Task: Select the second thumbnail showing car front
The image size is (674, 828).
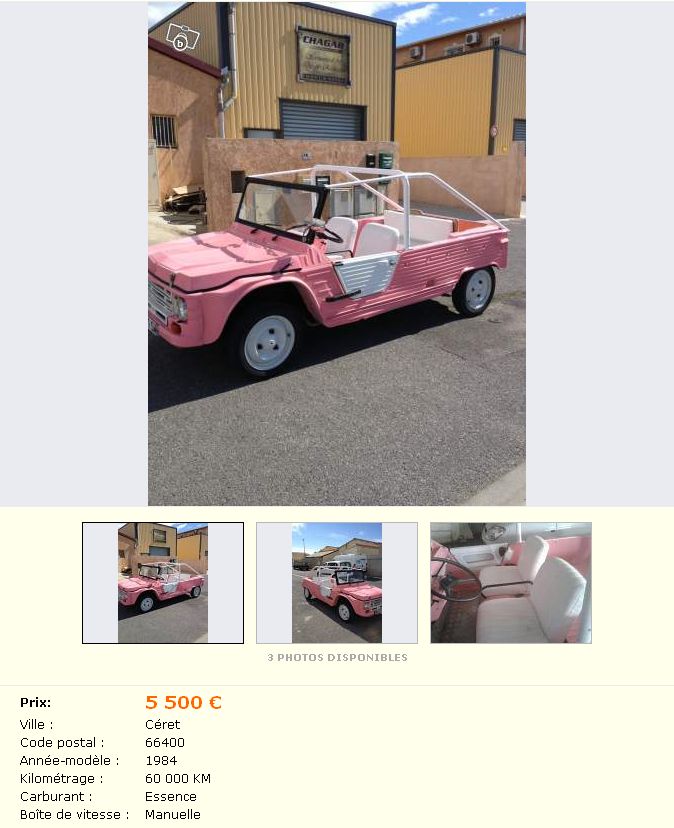Action: [337, 583]
